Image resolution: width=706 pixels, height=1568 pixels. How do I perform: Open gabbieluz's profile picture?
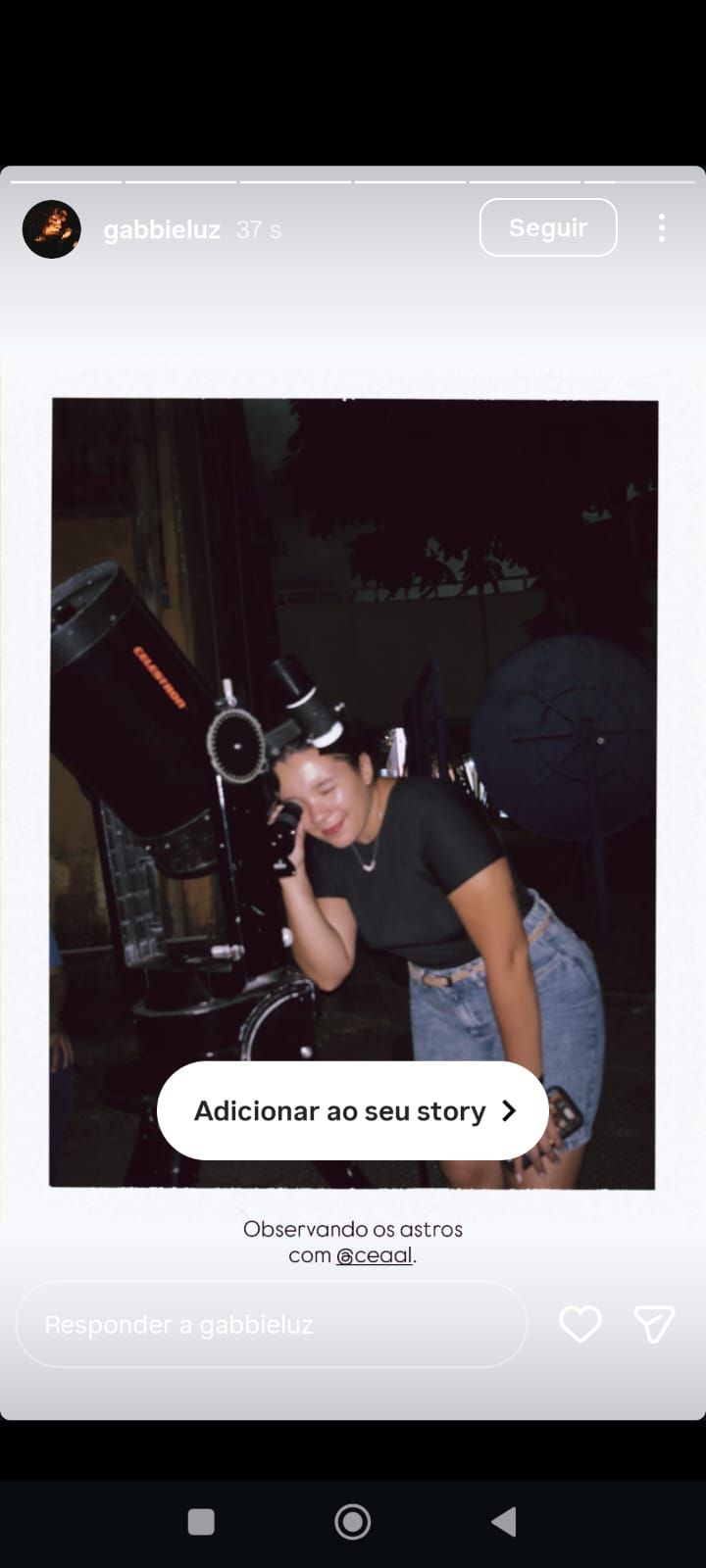pyautogui.click(x=51, y=229)
